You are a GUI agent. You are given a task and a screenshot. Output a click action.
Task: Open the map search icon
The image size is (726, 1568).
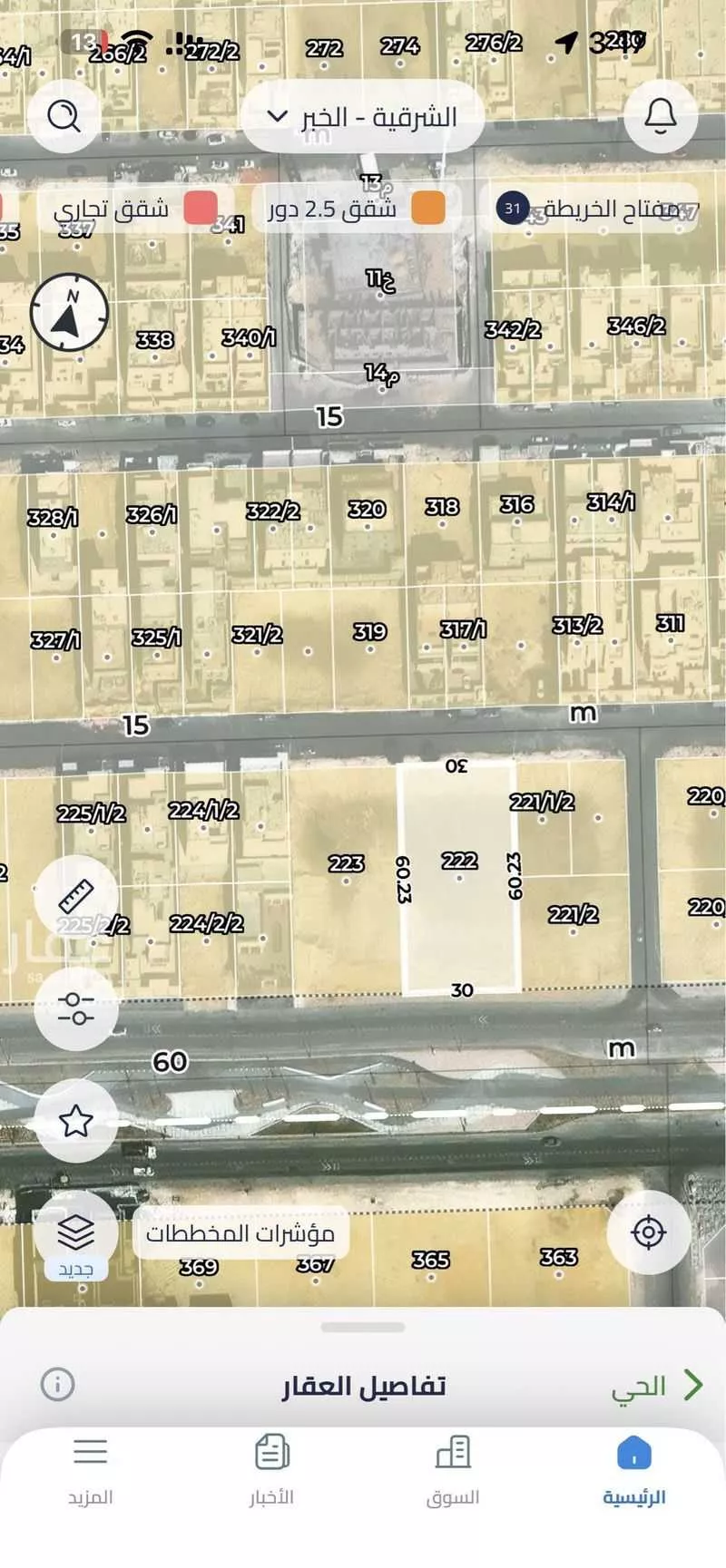(x=64, y=116)
